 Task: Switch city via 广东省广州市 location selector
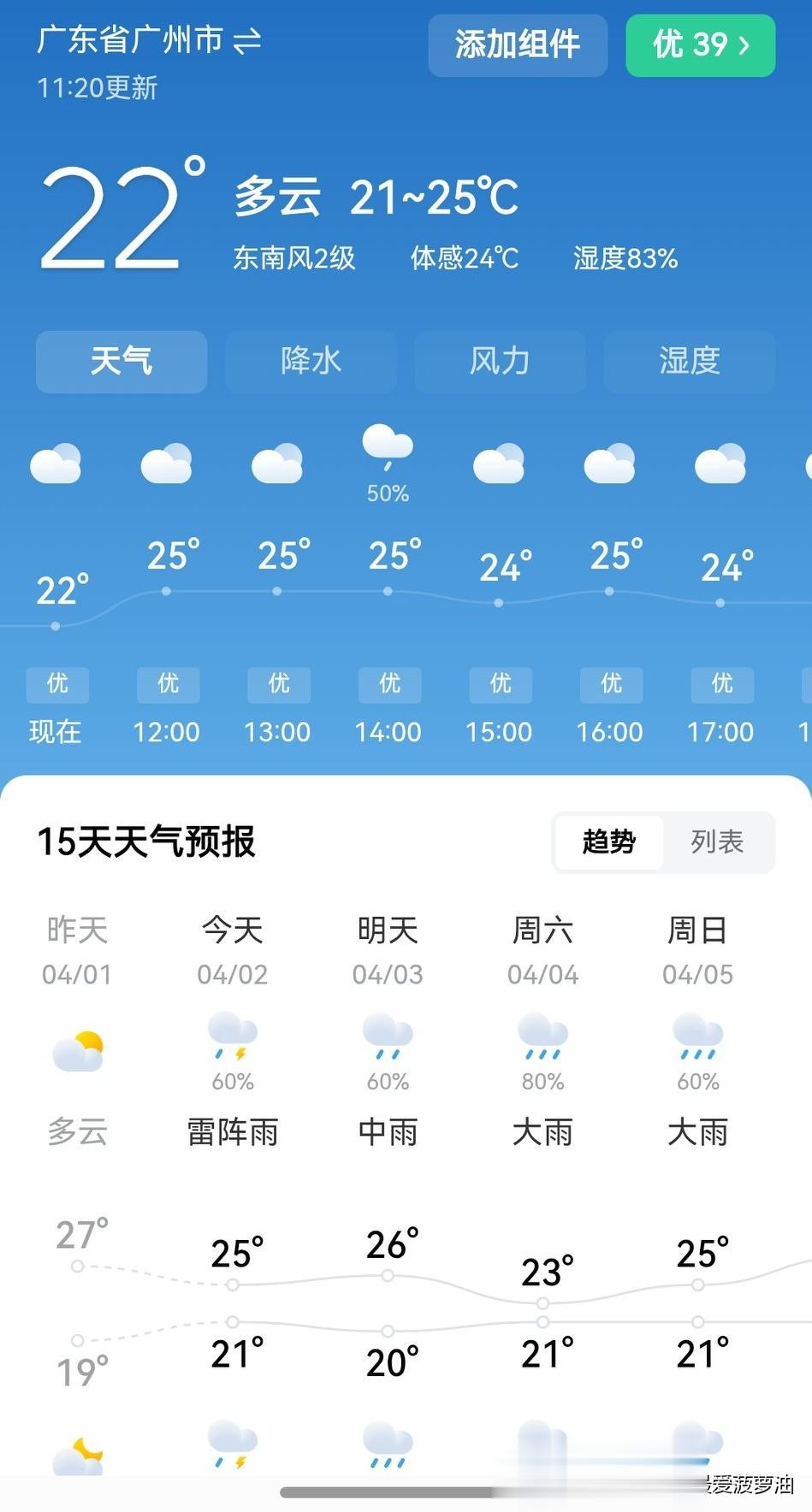(x=149, y=40)
